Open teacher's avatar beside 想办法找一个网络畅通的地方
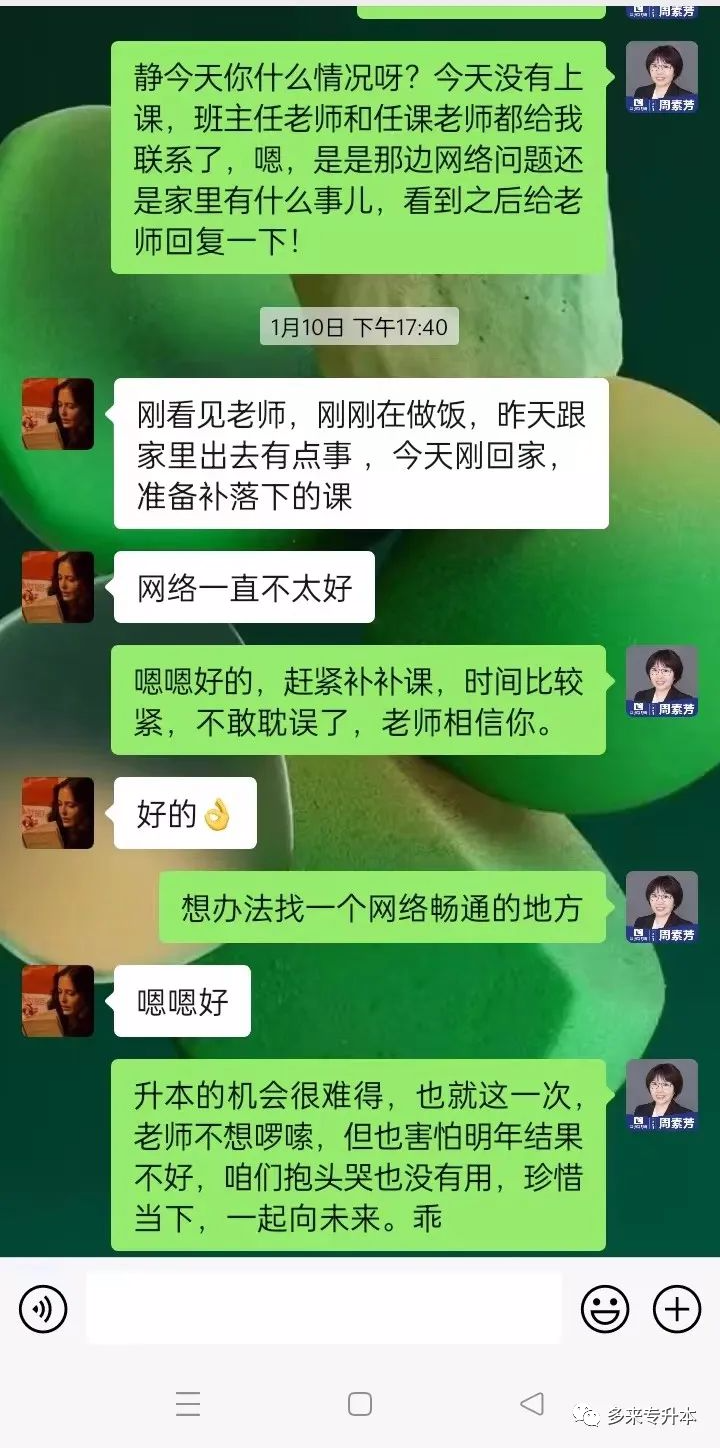The image size is (720, 1448). click(x=661, y=906)
